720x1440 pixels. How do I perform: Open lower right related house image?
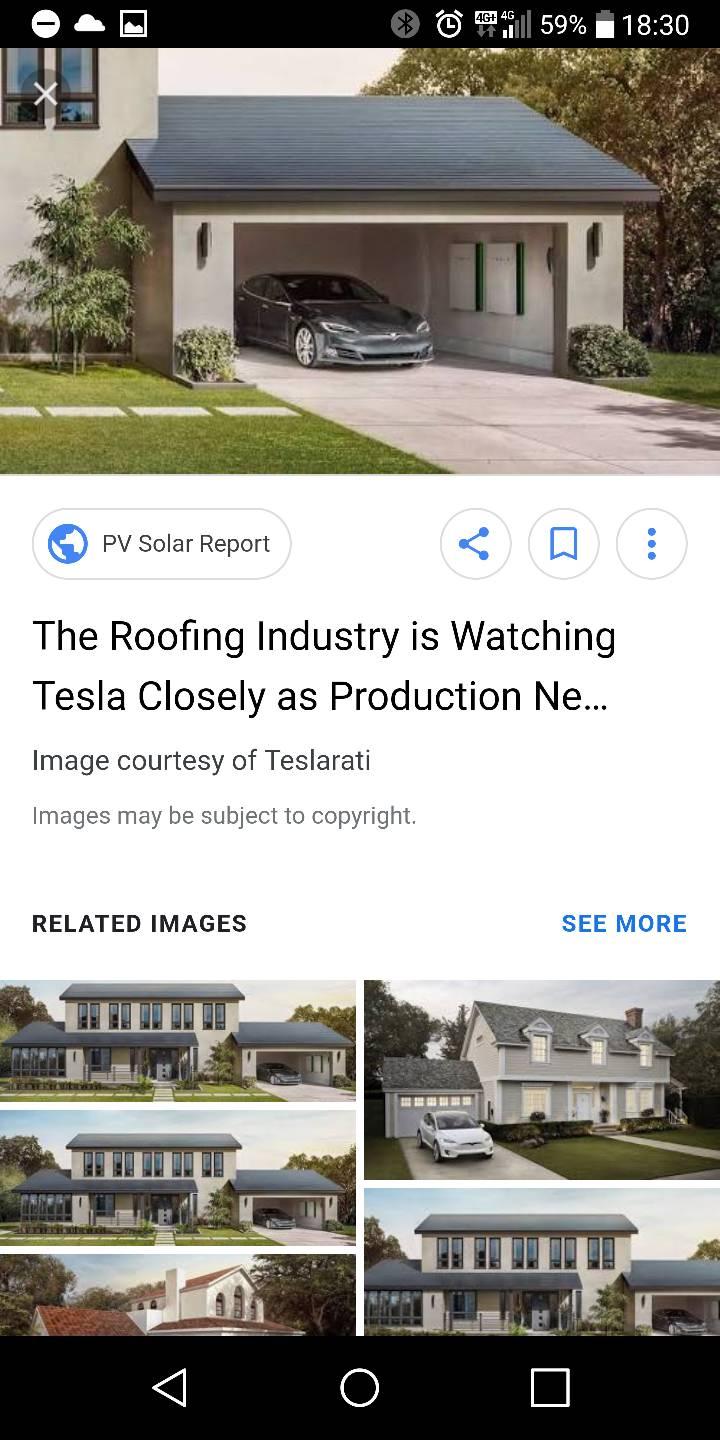(x=541, y=1262)
